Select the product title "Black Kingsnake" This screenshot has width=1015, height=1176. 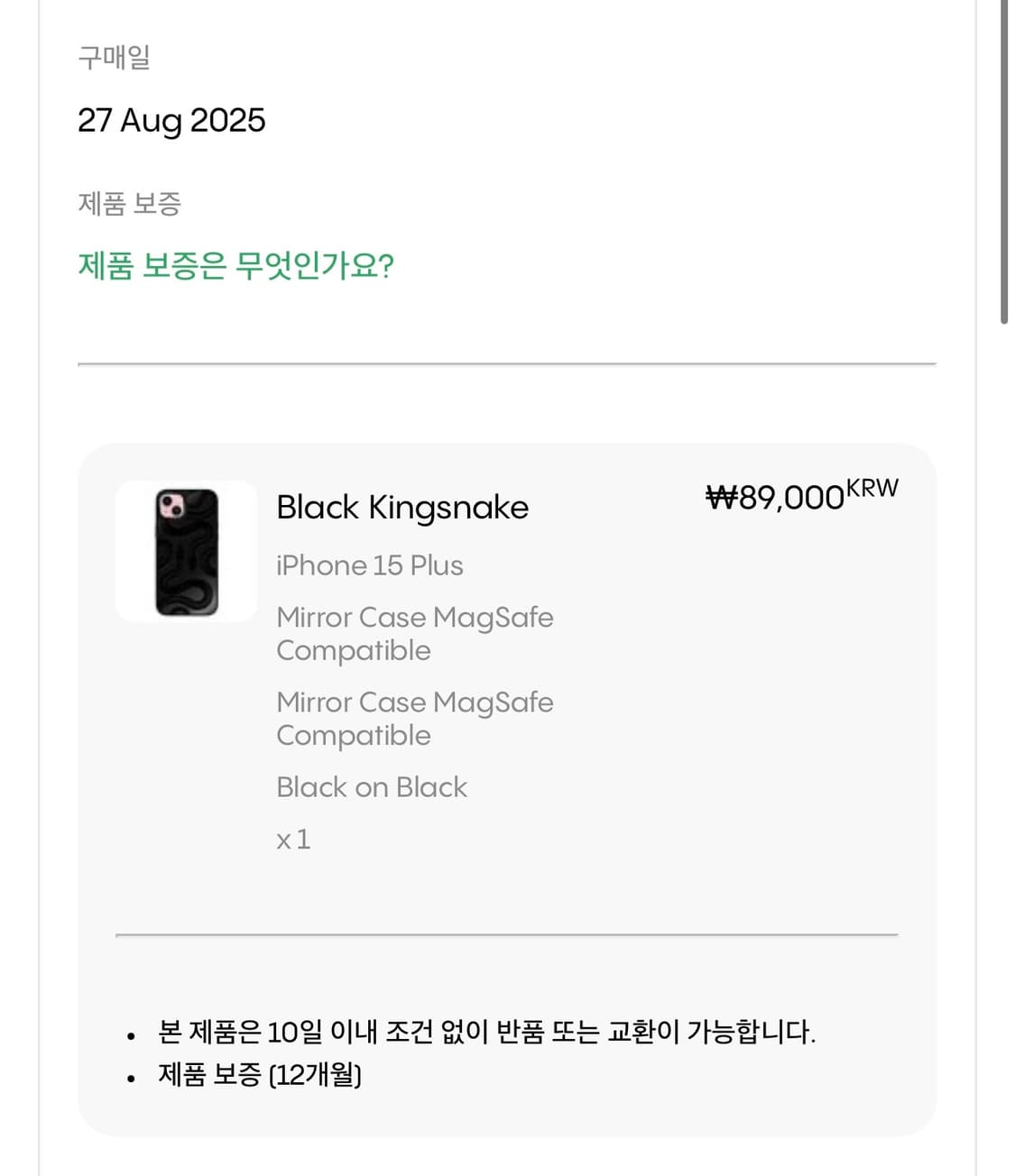click(x=402, y=507)
